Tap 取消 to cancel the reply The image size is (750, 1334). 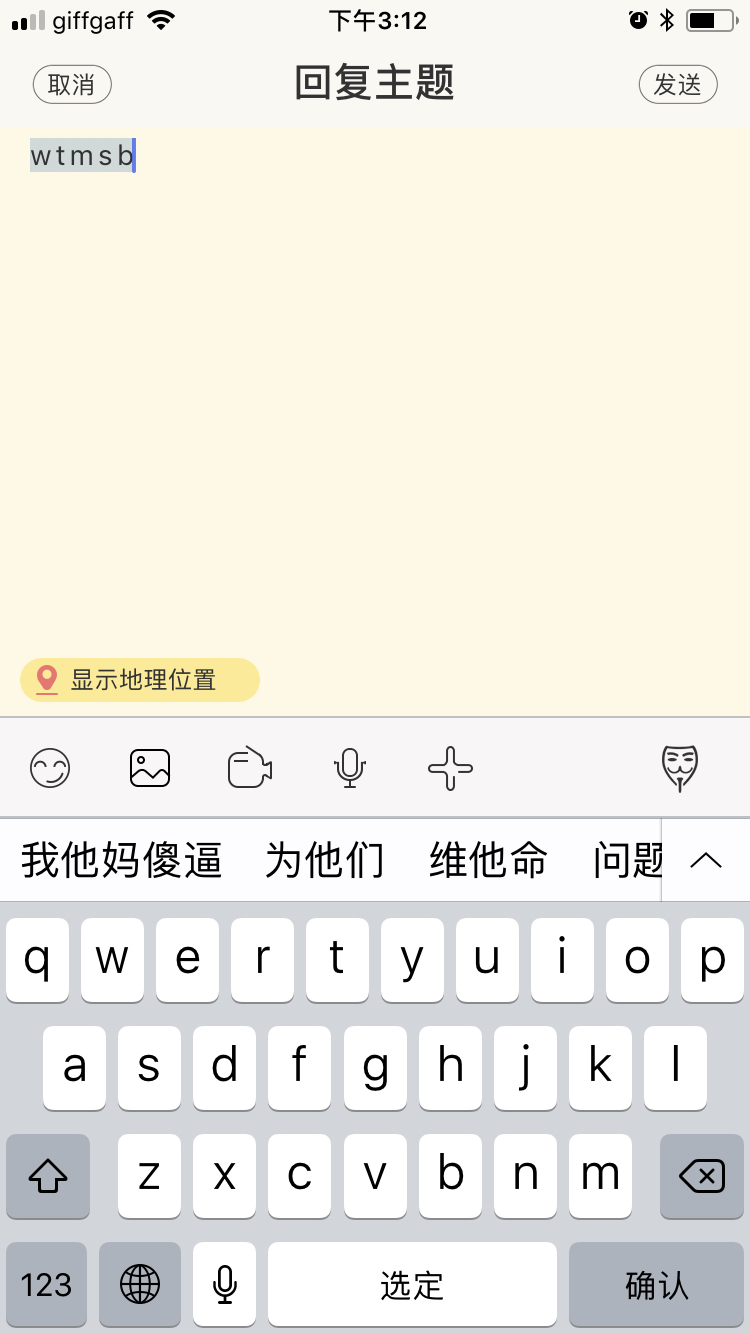pos(71,85)
